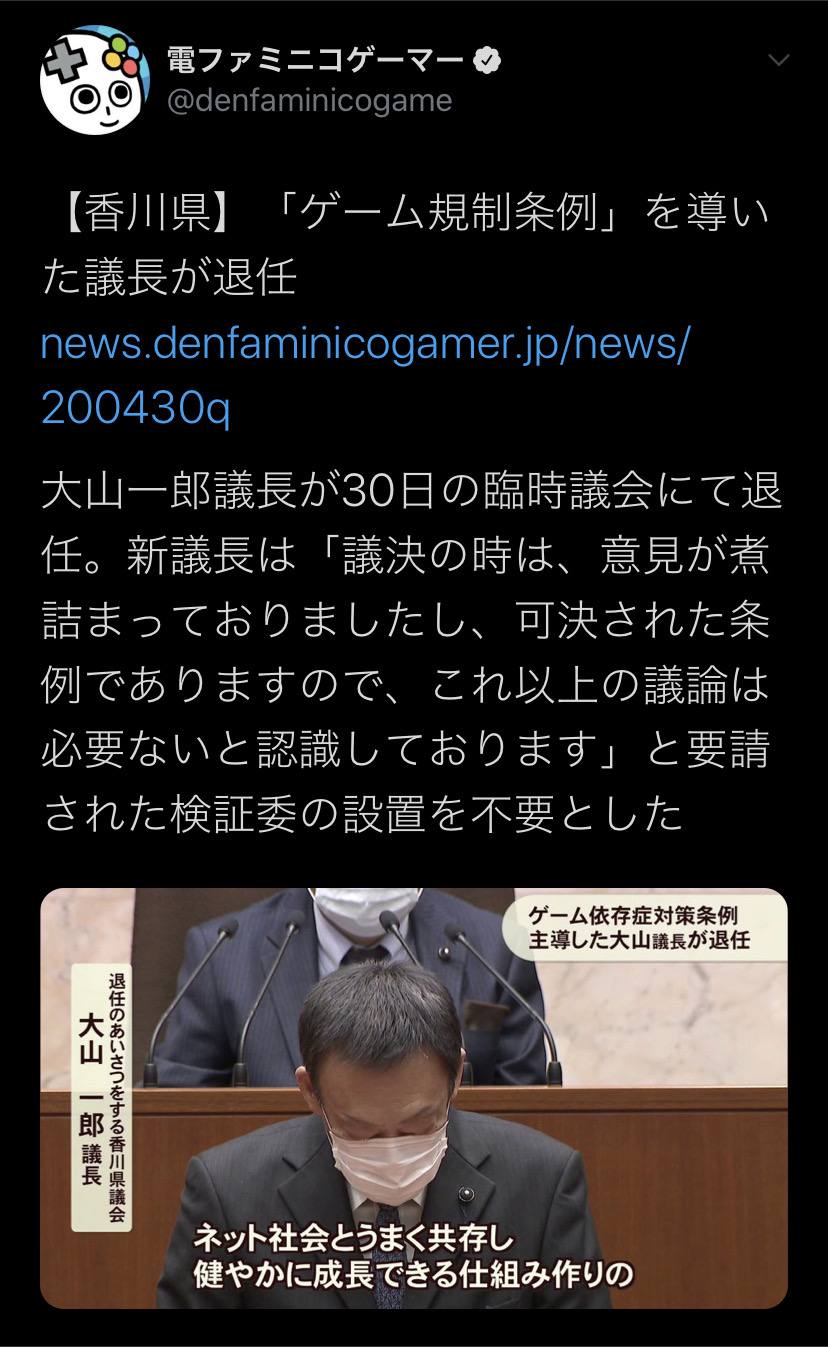Open the 電ファミニコゲーマー profile avatar
828x1347 pixels.
click(x=95, y=81)
